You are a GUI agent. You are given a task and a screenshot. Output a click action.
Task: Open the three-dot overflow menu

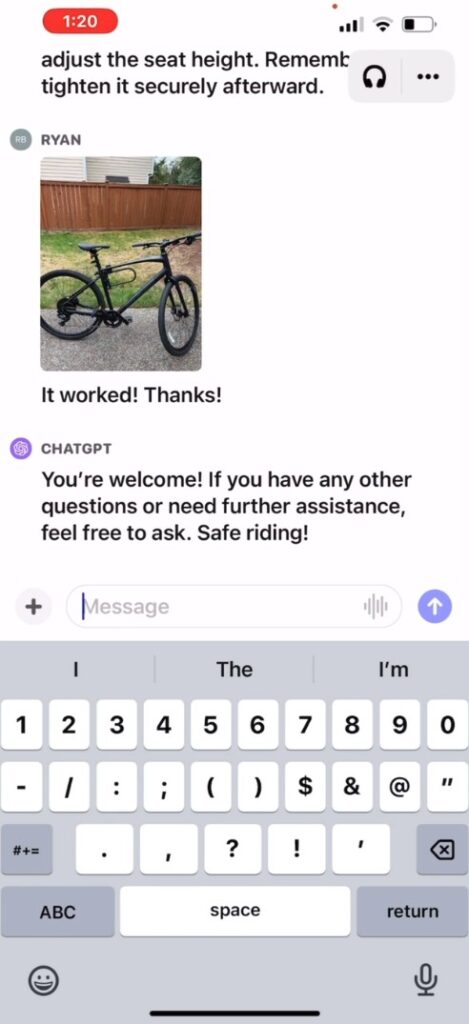(429, 76)
